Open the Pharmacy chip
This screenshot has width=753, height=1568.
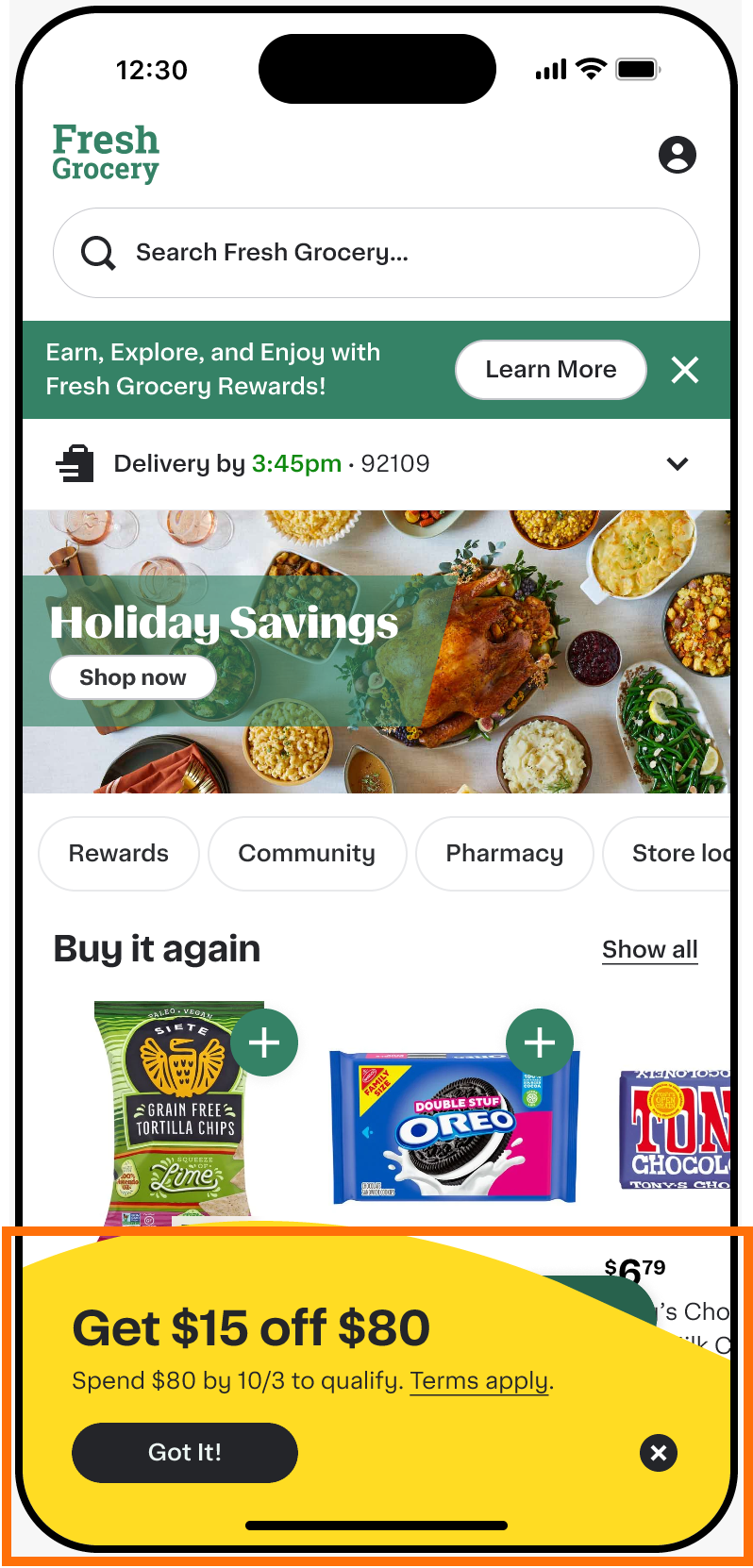[x=504, y=854]
